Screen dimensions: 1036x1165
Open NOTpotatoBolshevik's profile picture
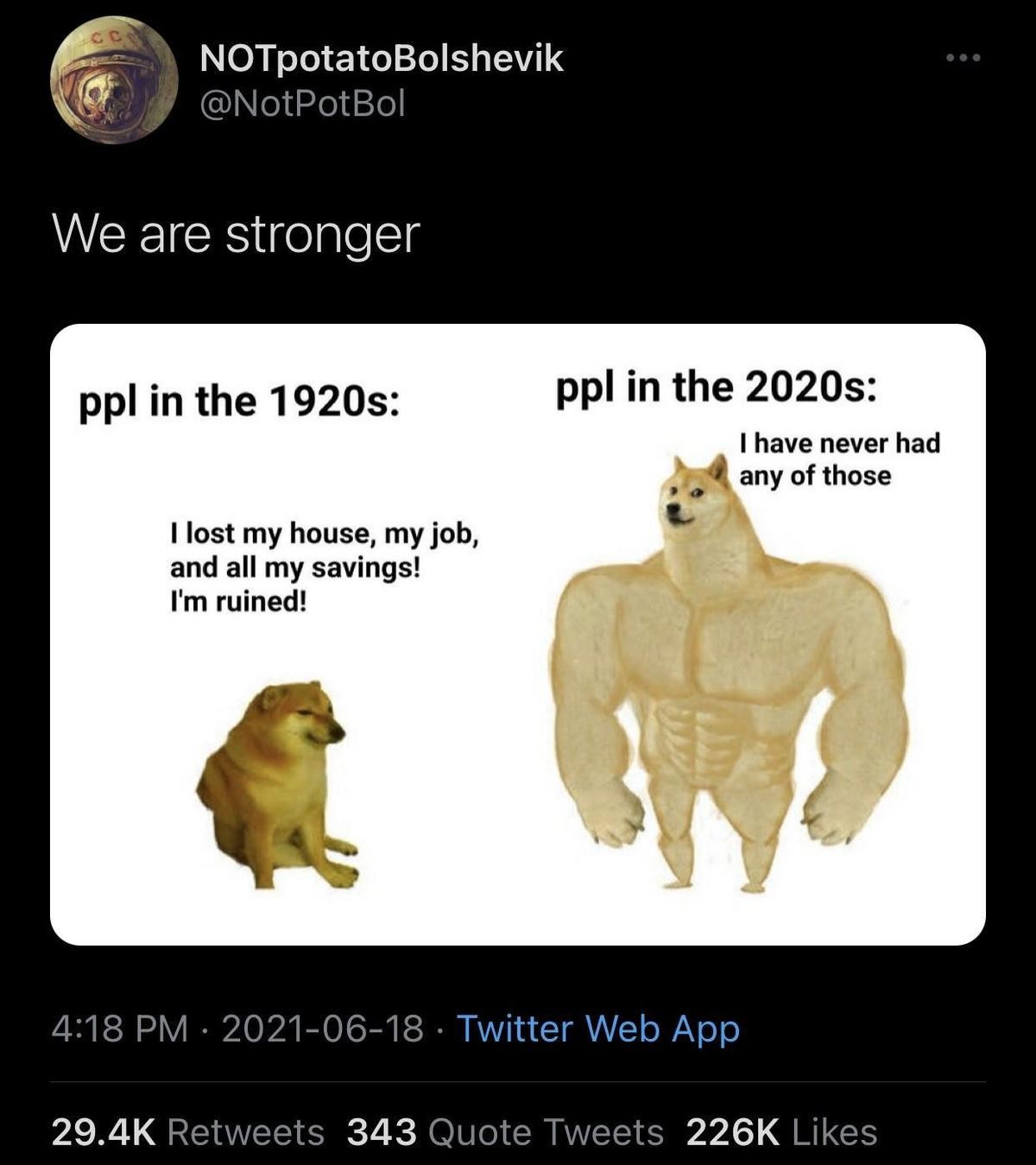(113, 79)
